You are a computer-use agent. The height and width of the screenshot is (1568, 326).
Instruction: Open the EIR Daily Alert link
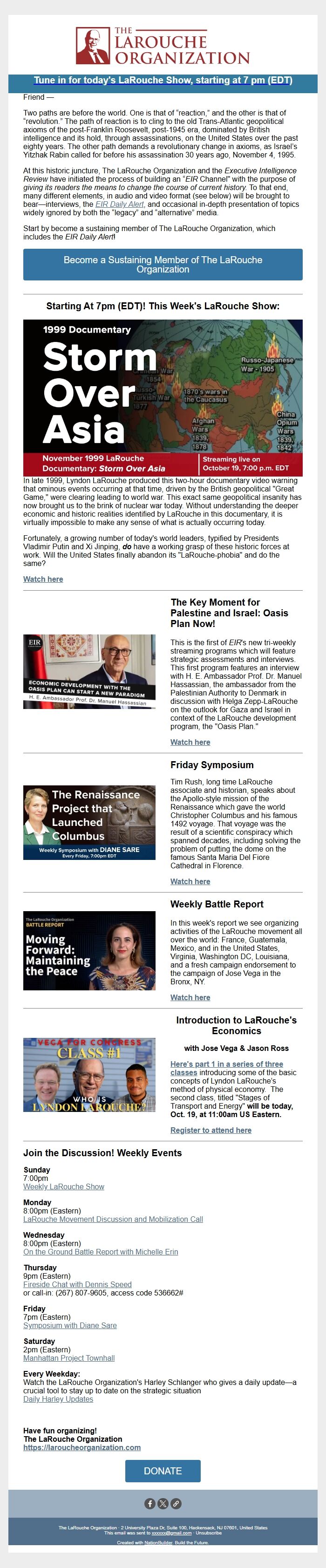point(119,205)
